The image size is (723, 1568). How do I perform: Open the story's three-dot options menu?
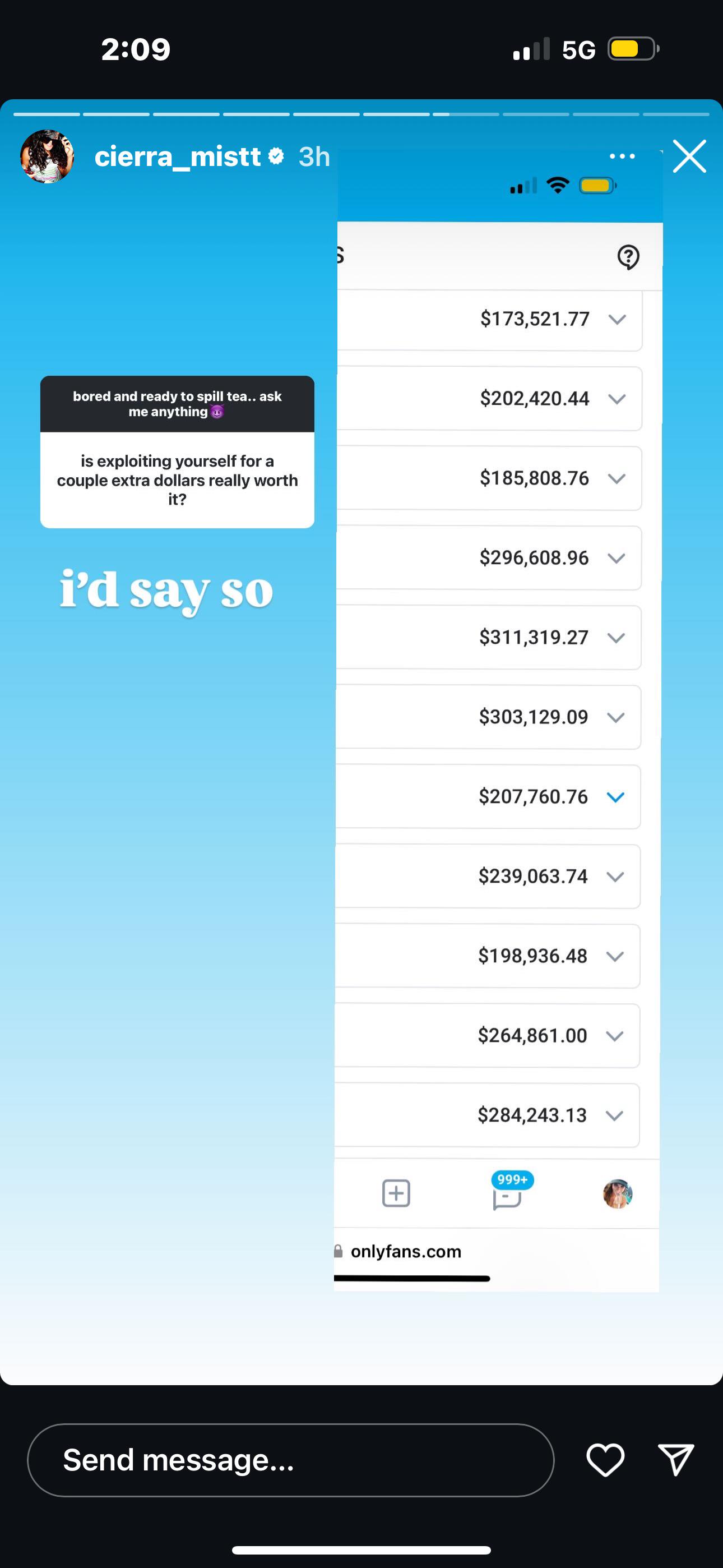pyautogui.click(x=622, y=156)
